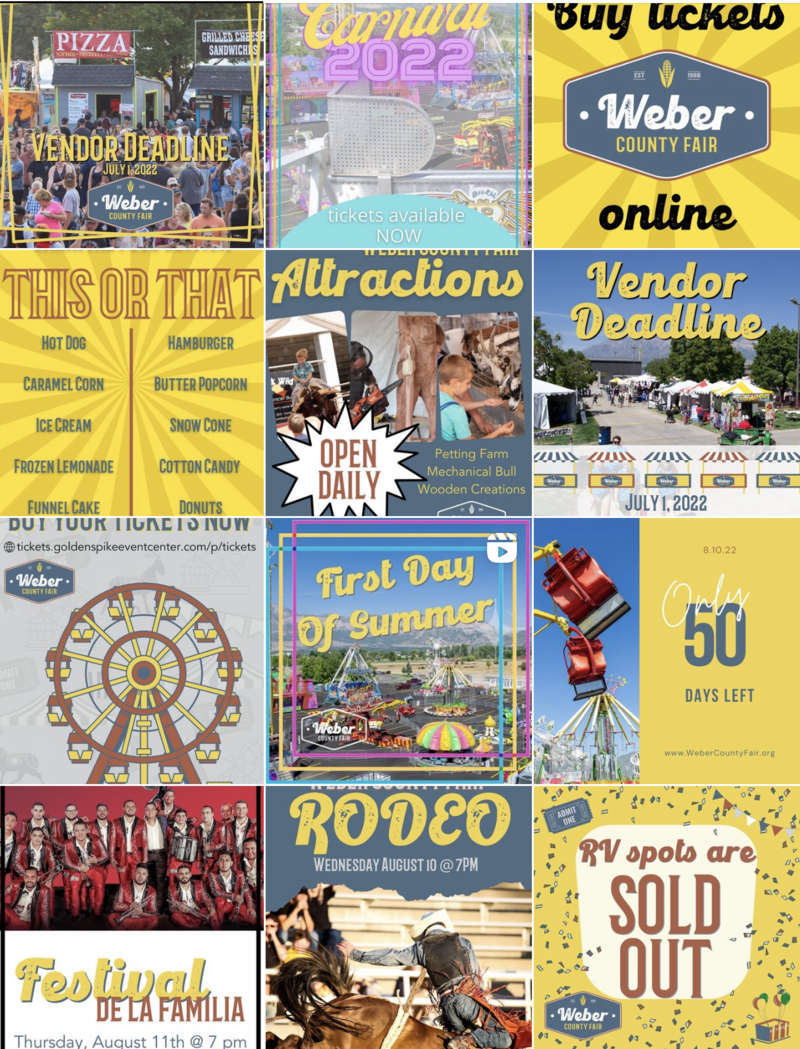Open the Ferris wheel tickets post
Viewport: 800px width, 1049px height.
point(131,650)
